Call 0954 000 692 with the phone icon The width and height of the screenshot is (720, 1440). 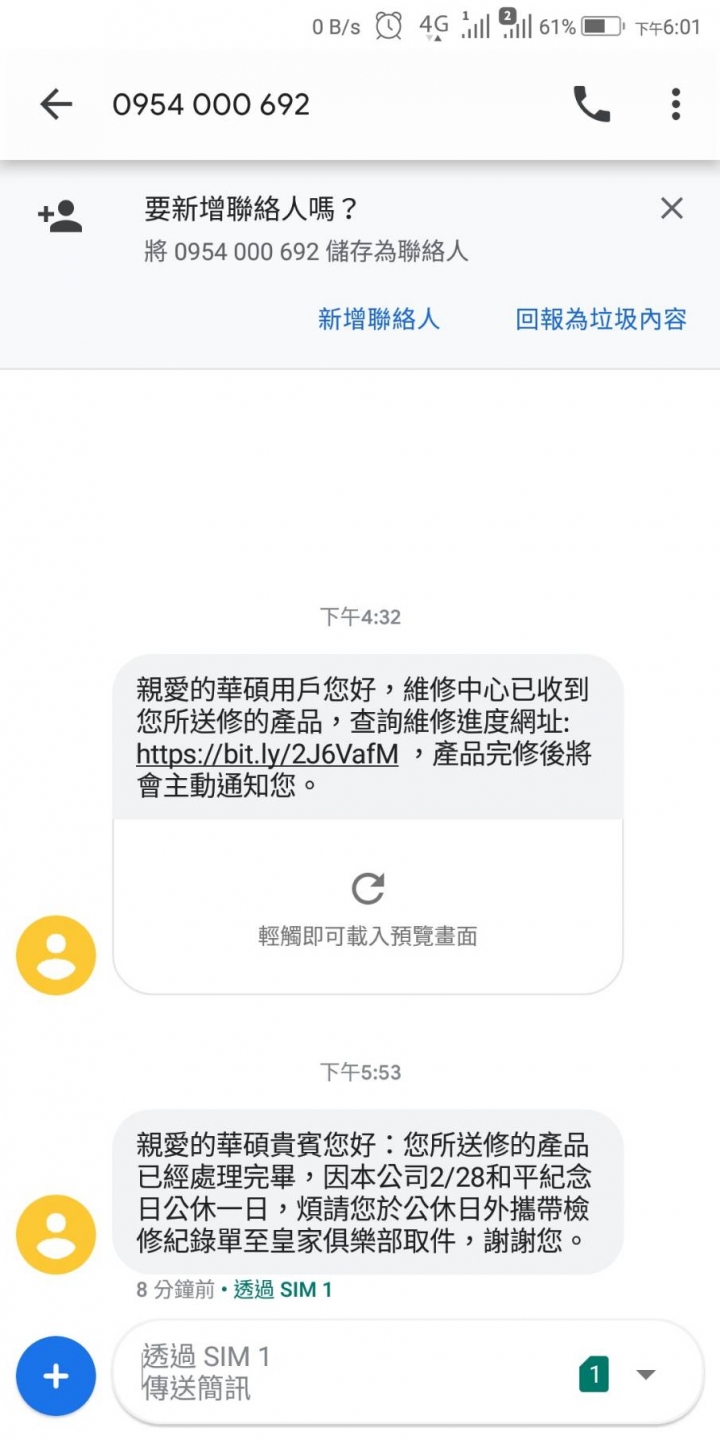pos(591,104)
